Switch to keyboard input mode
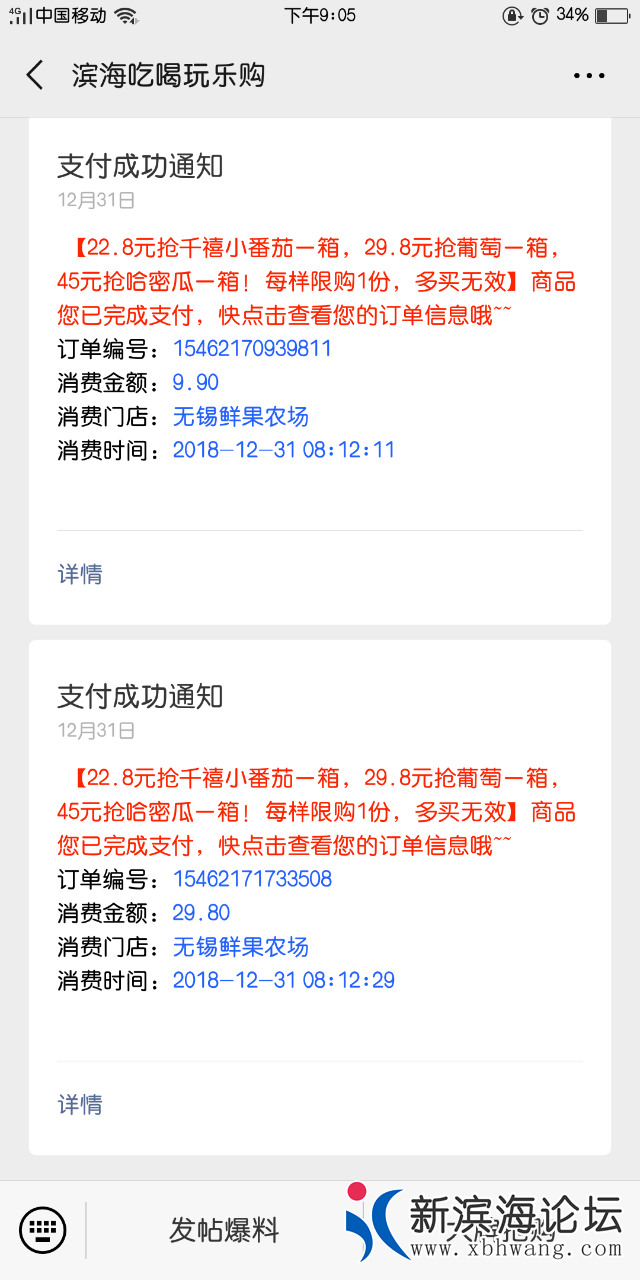The width and height of the screenshot is (640, 1280). pos(43,1229)
